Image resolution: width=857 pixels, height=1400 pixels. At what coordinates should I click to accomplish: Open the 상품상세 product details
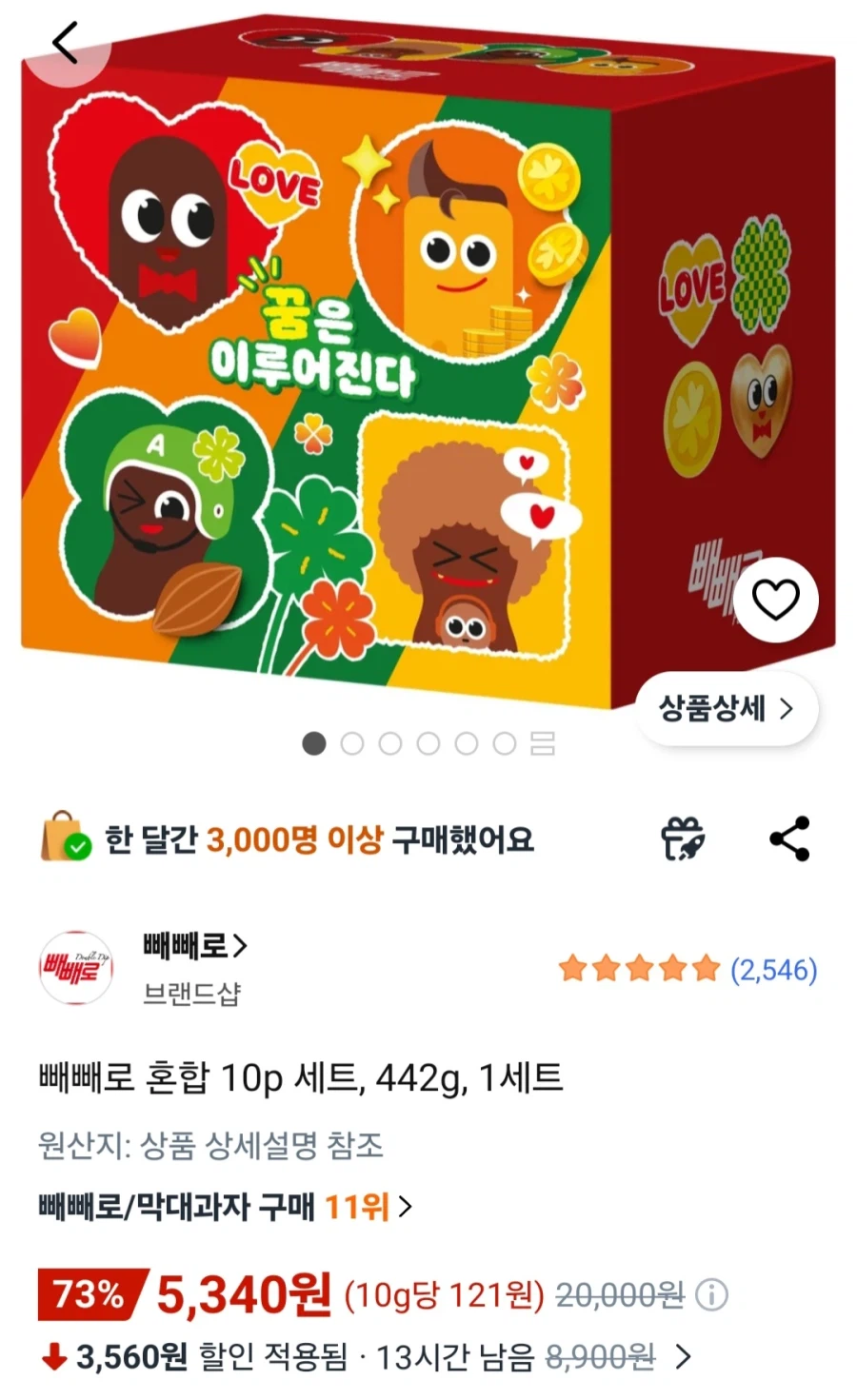coord(727,708)
